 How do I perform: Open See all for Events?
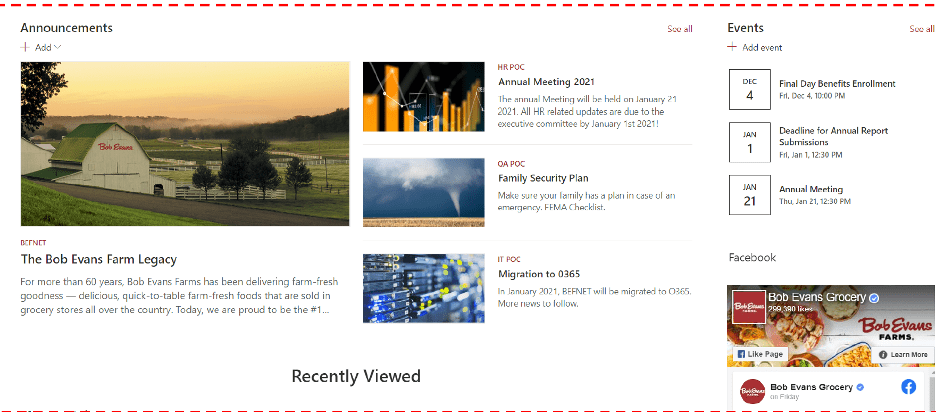pos(921,29)
